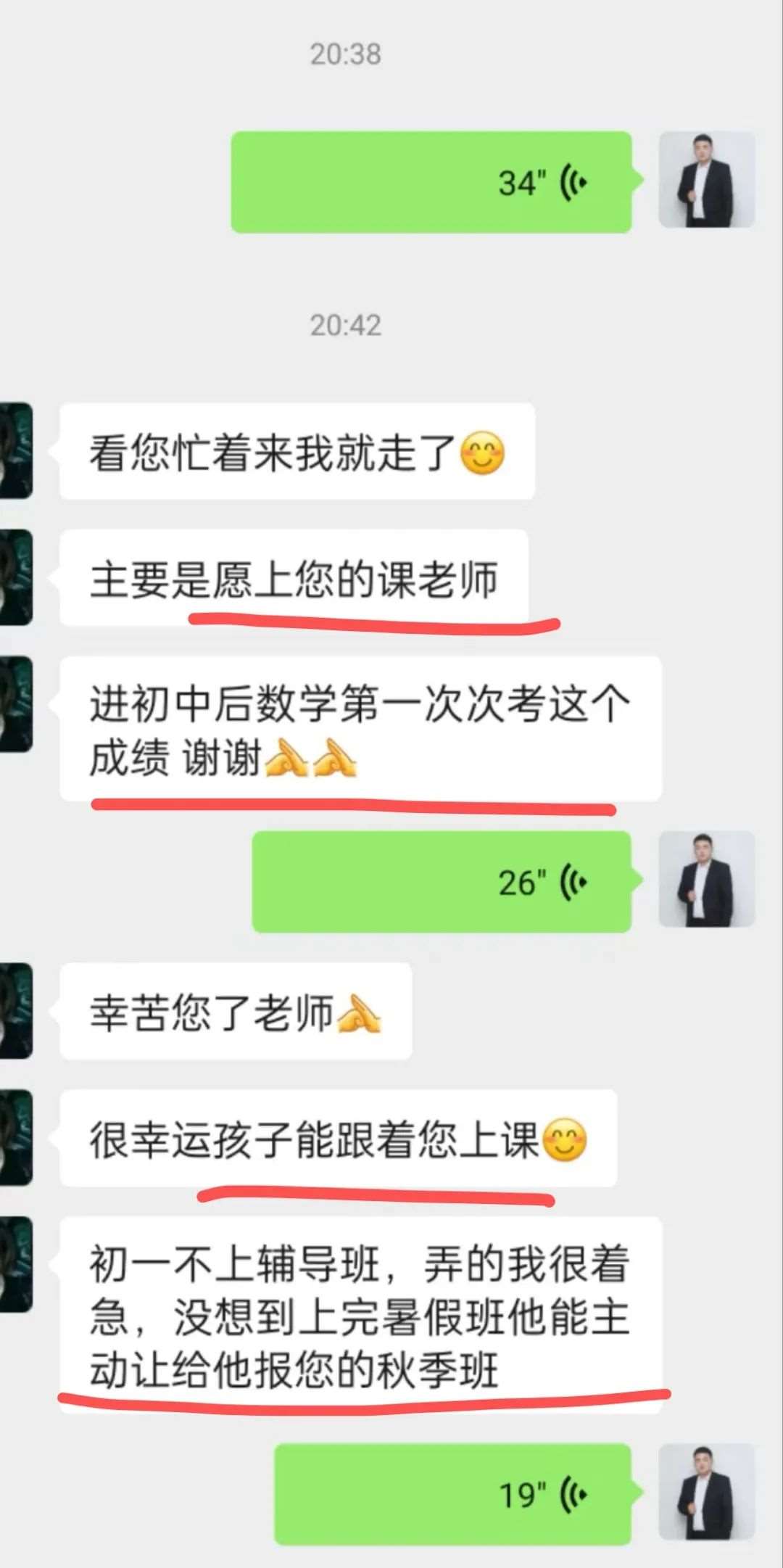Play the 19-second voice message
The width and height of the screenshot is (783, 1568).
coord(452,1494)
